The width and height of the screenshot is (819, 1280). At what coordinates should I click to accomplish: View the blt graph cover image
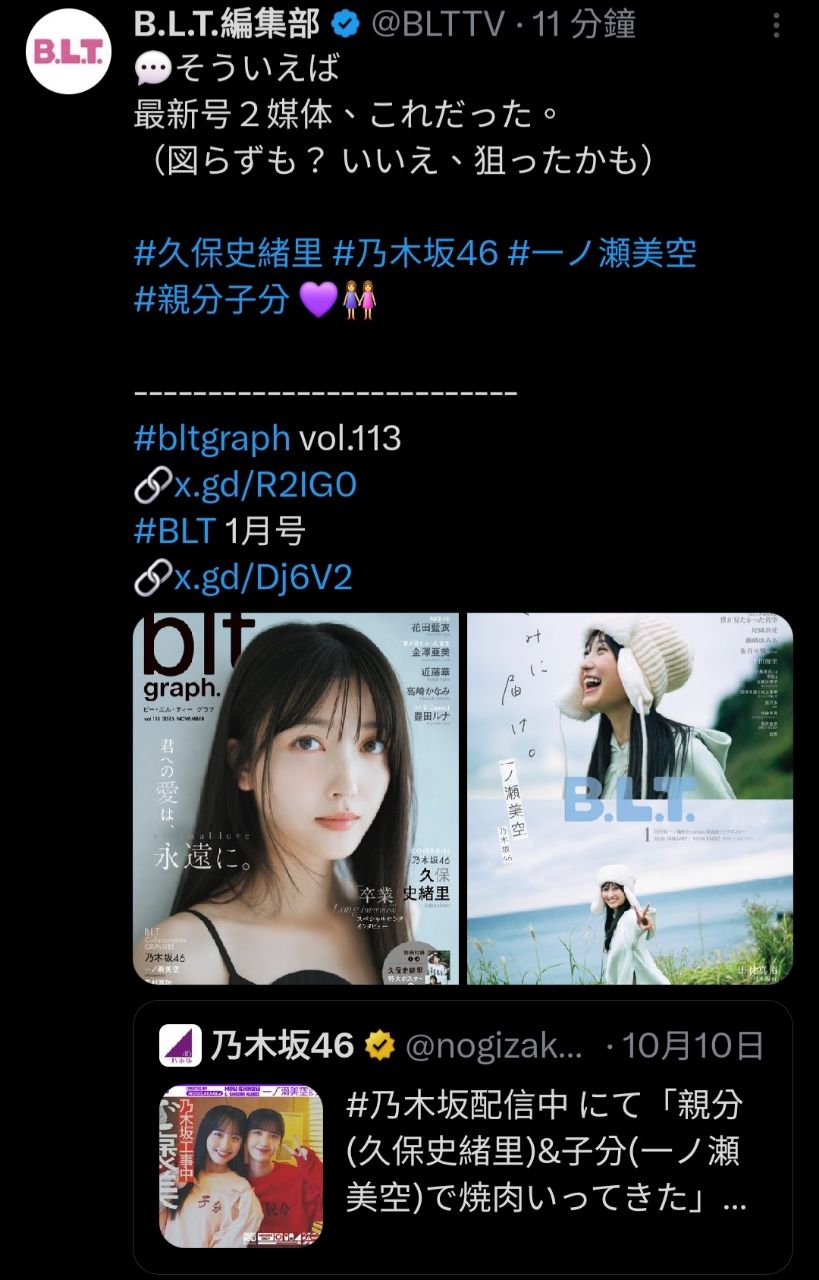[296, 798]
